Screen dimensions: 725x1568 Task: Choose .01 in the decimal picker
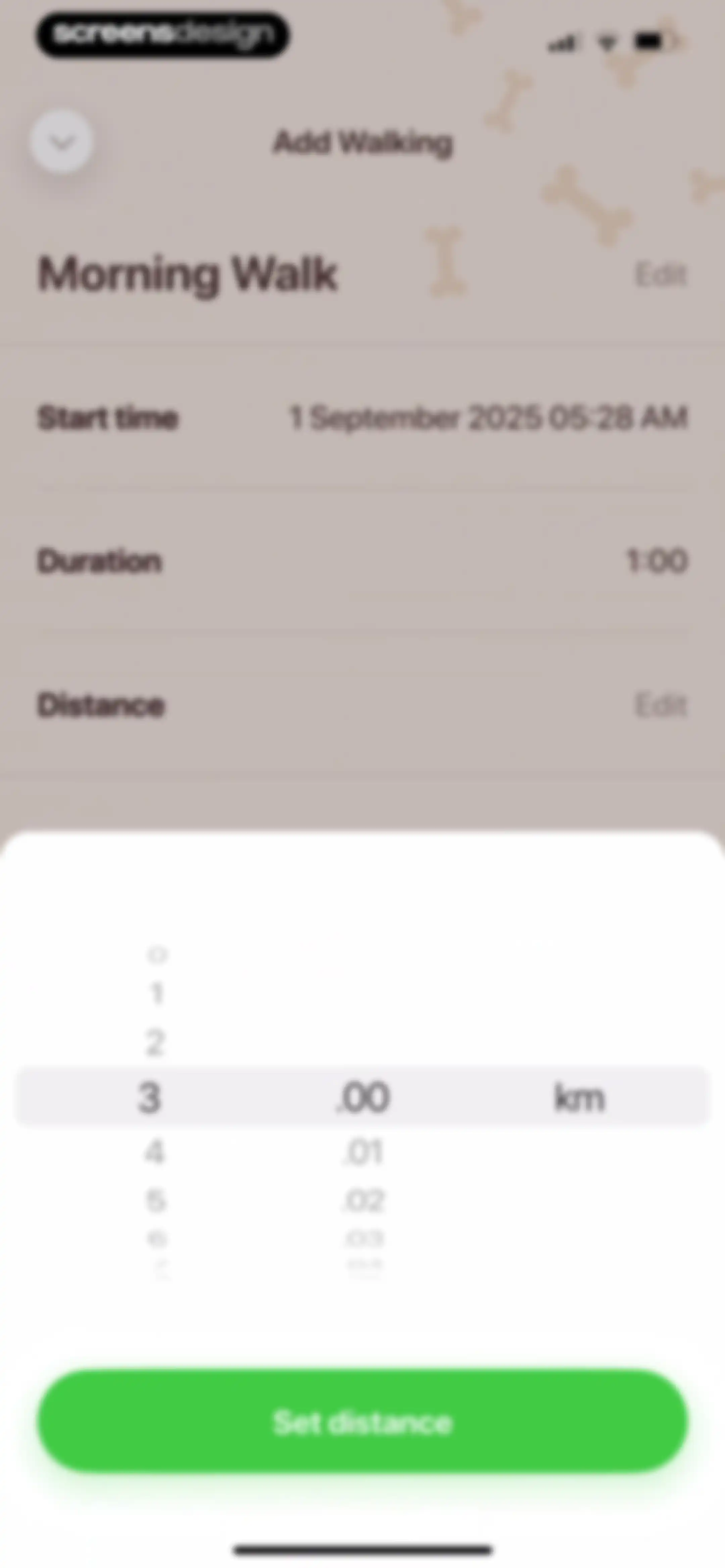click(364, 1152)
